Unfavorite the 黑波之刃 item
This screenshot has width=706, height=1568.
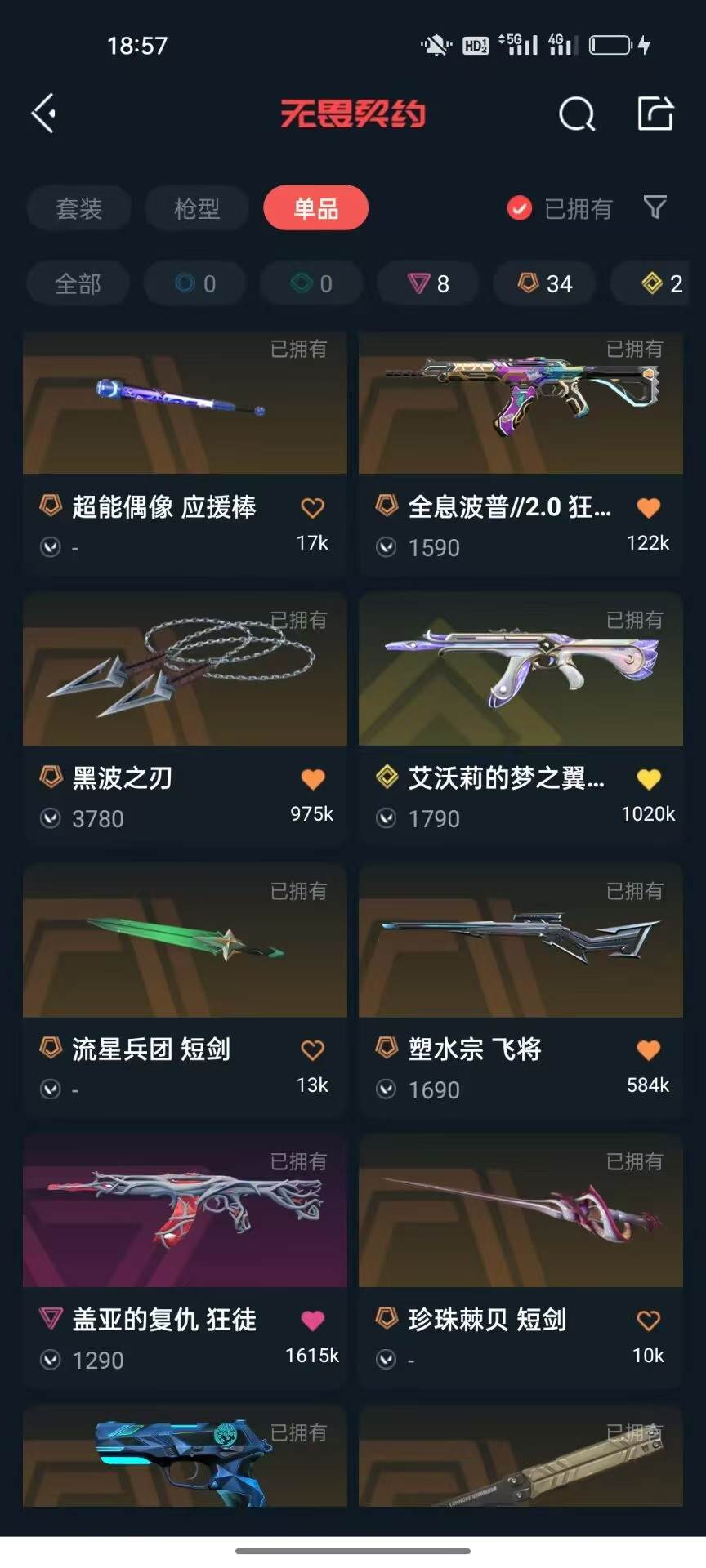point(311,778)
